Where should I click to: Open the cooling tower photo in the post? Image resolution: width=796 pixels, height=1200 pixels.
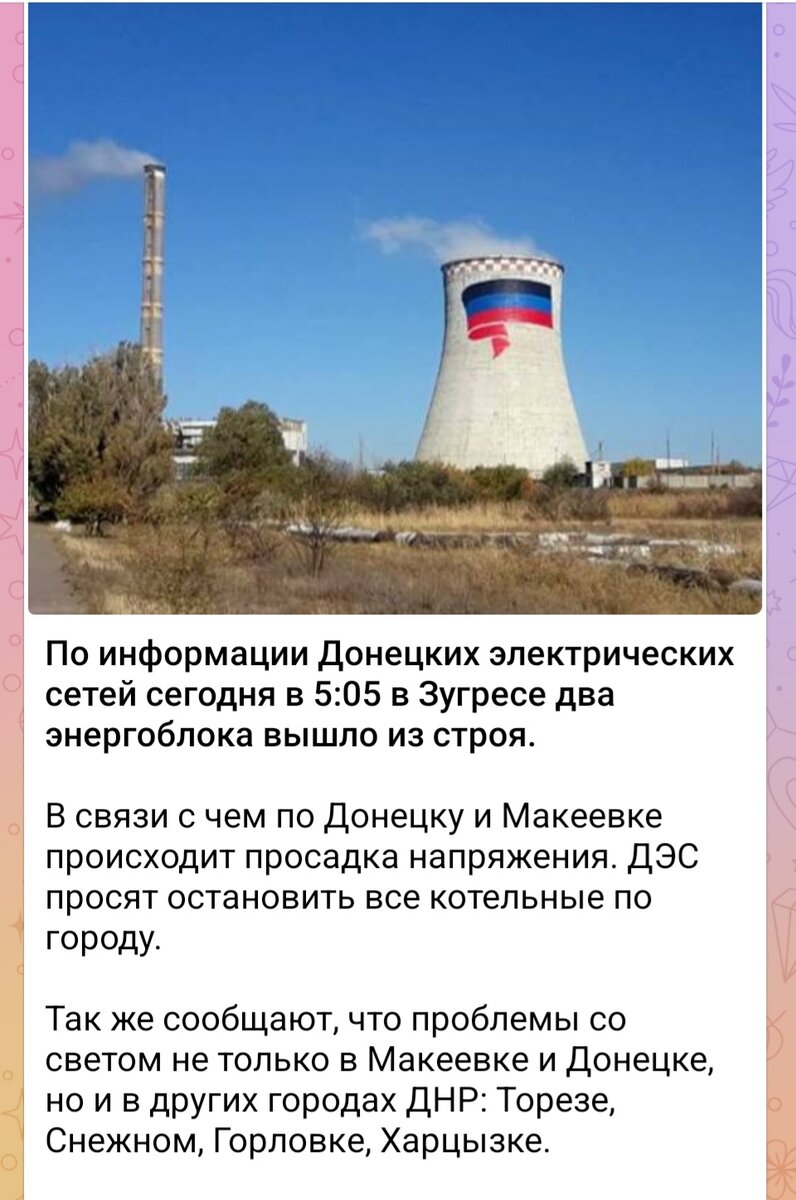395,310
